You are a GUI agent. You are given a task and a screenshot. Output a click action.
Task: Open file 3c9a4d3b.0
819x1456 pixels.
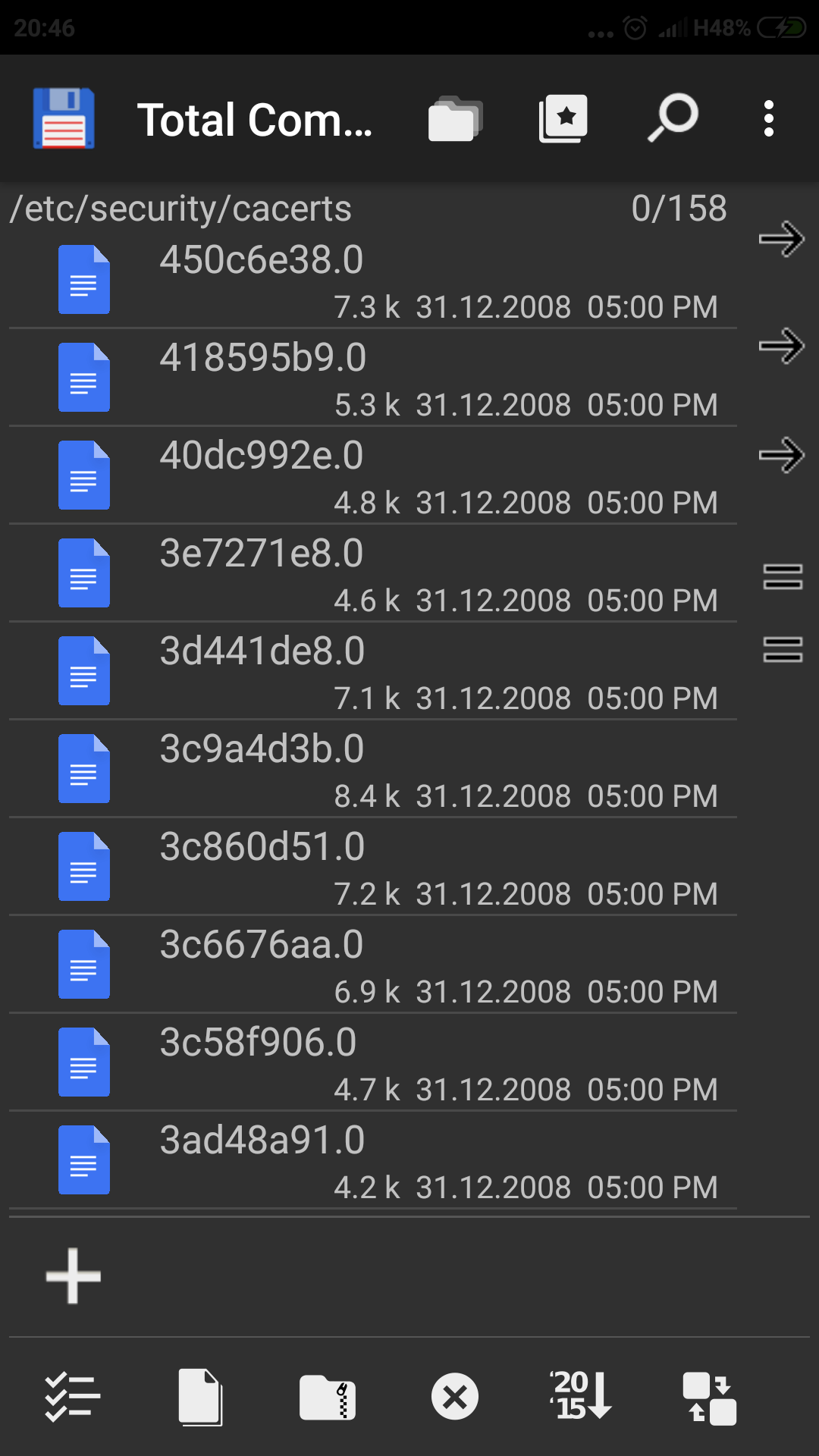click(372, 769)
